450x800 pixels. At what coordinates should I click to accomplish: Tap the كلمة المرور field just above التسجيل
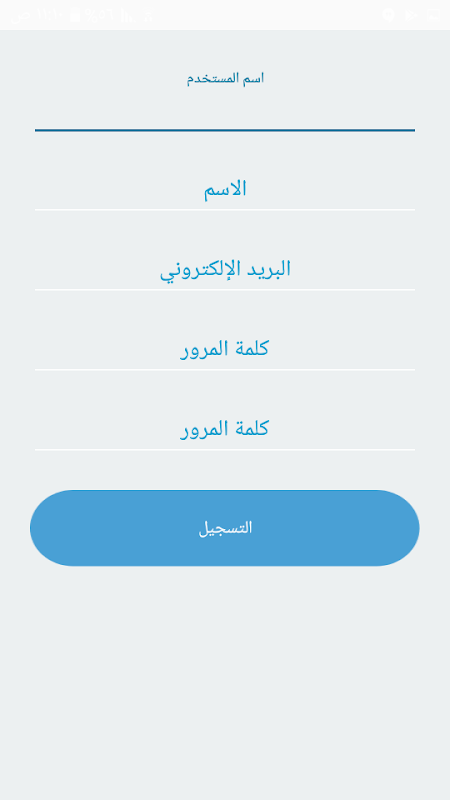[224, 429]
